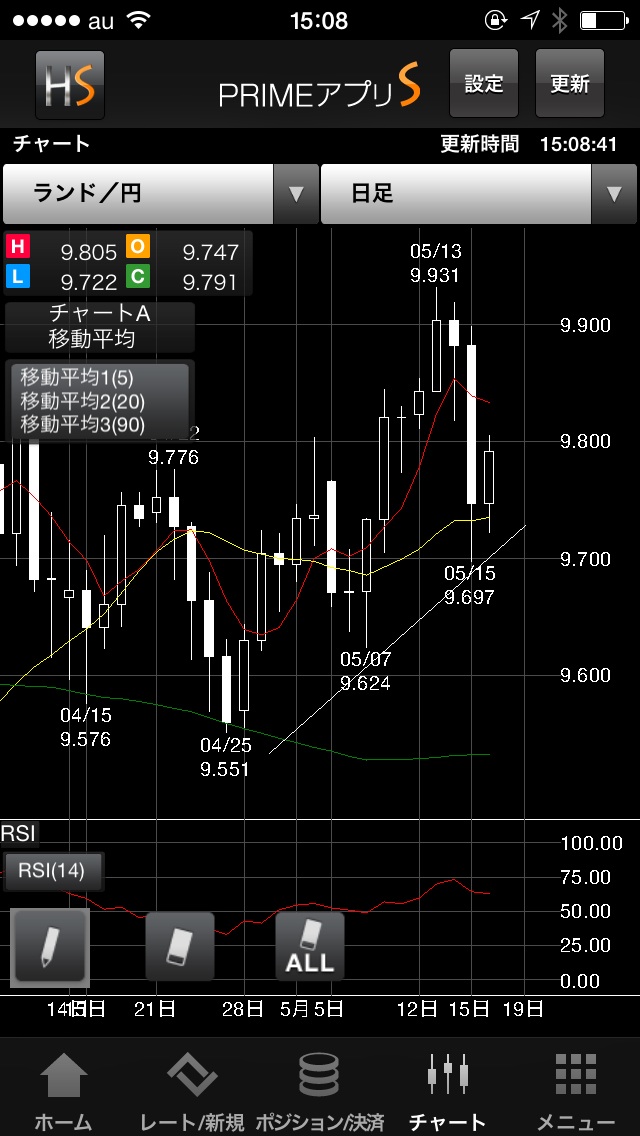Switch to the レート/新規 tab
The image size is (640, 1136).
(192, 1090)
